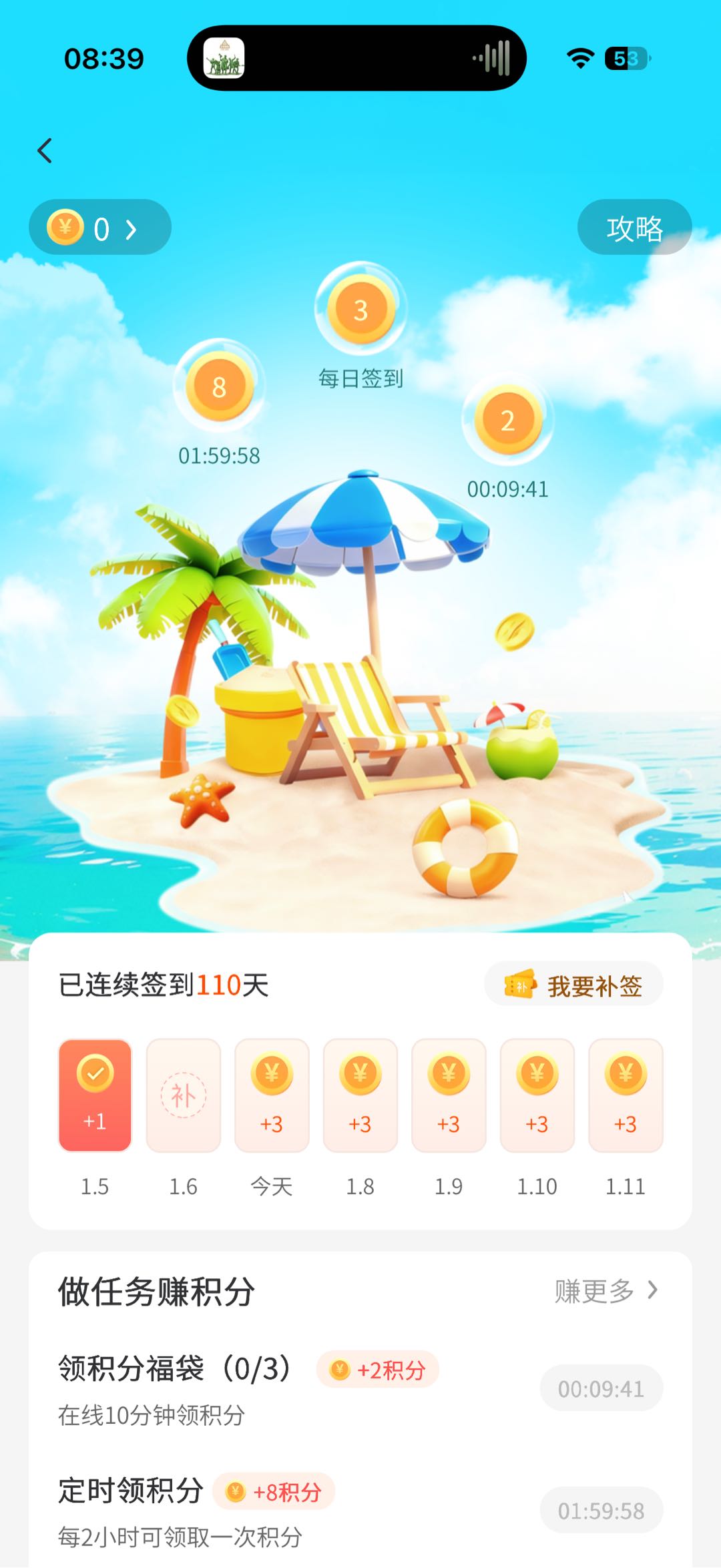Go back using the top-left arrow
The image size is (721, 1568).
coord(45,151)
